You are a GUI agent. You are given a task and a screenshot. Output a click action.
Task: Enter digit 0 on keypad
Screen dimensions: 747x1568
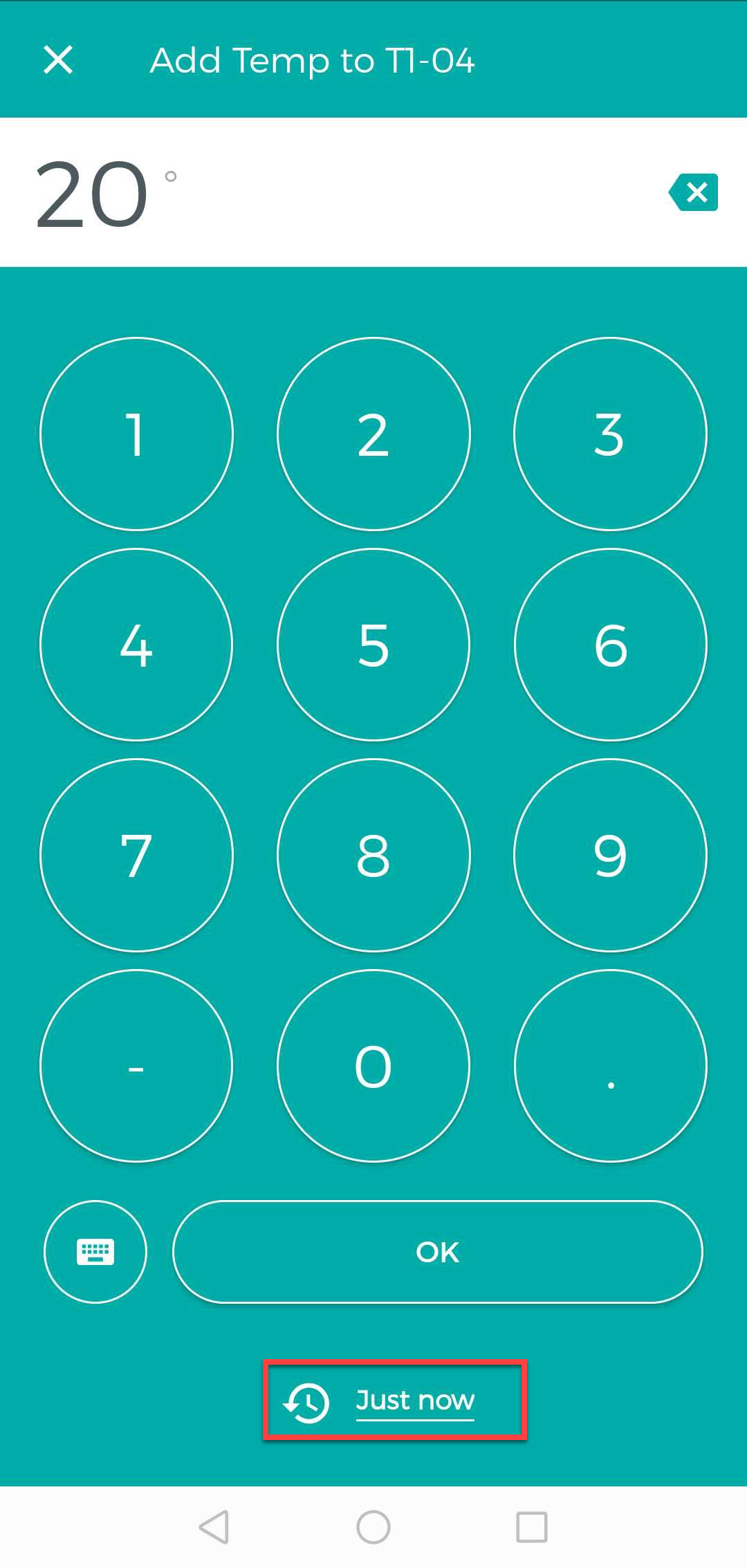click(373, 1066)
